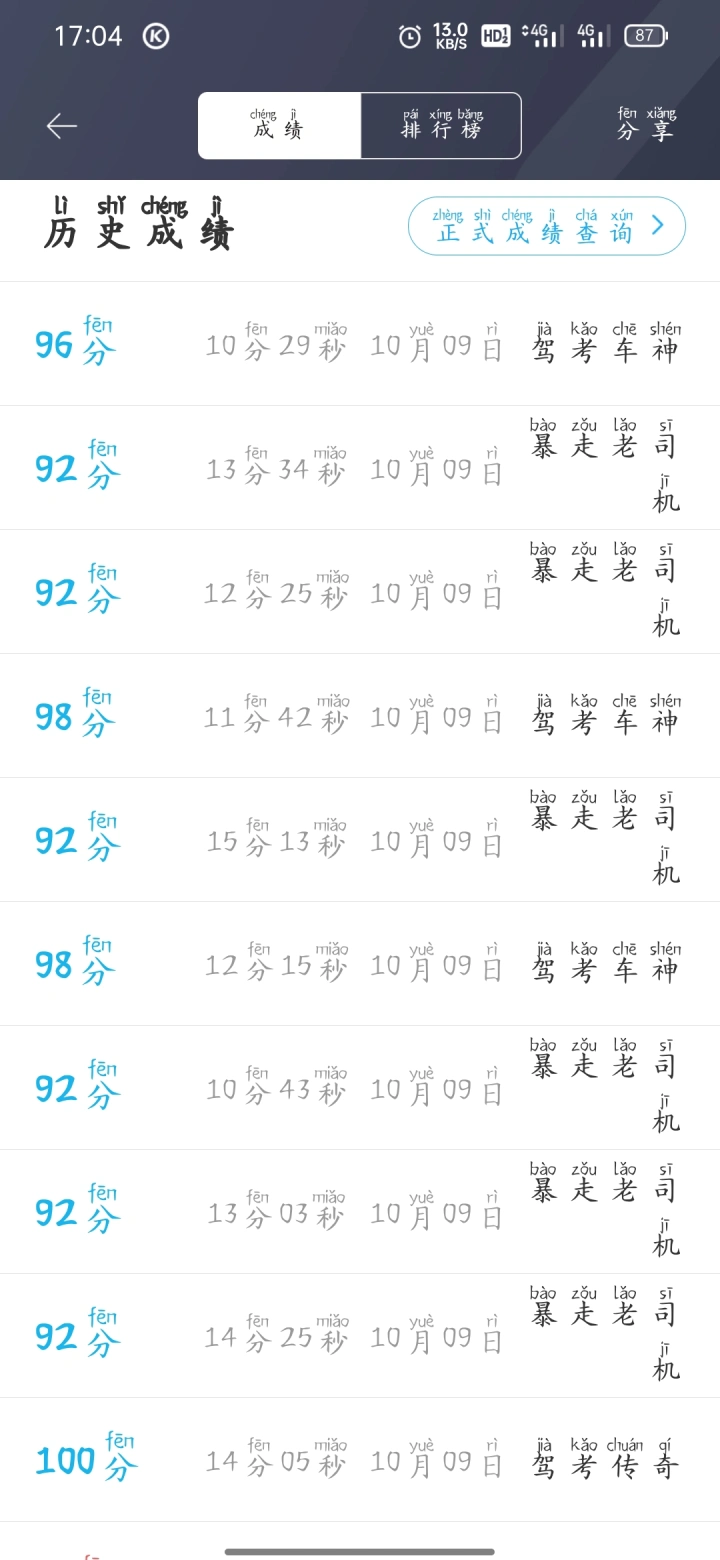The height and width of the screenshot is (1560, 720).
Task: Switch to the 排行榜 tab
Action: point(441,126)
